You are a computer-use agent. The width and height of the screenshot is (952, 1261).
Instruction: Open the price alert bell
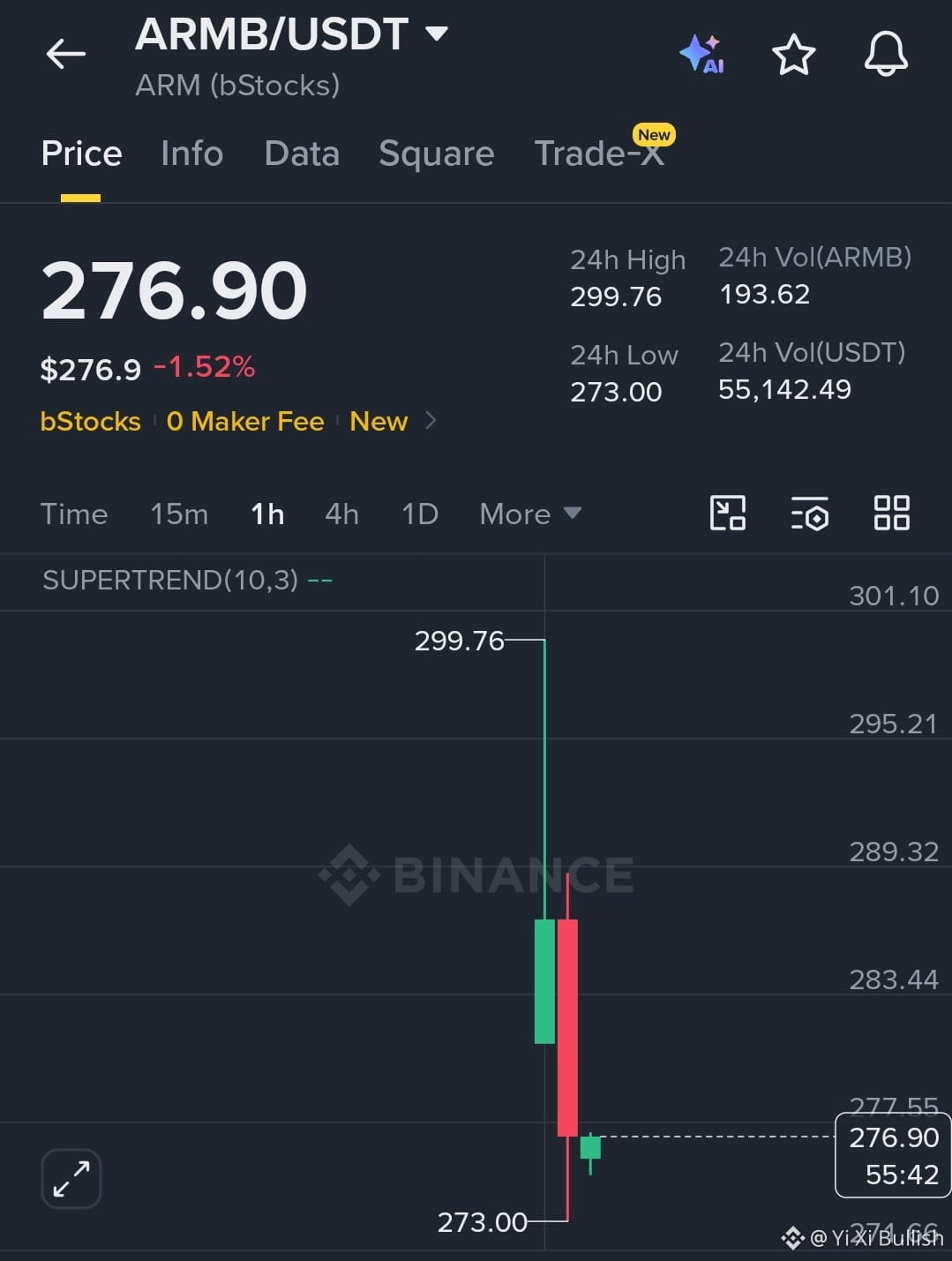pos(886,54)
